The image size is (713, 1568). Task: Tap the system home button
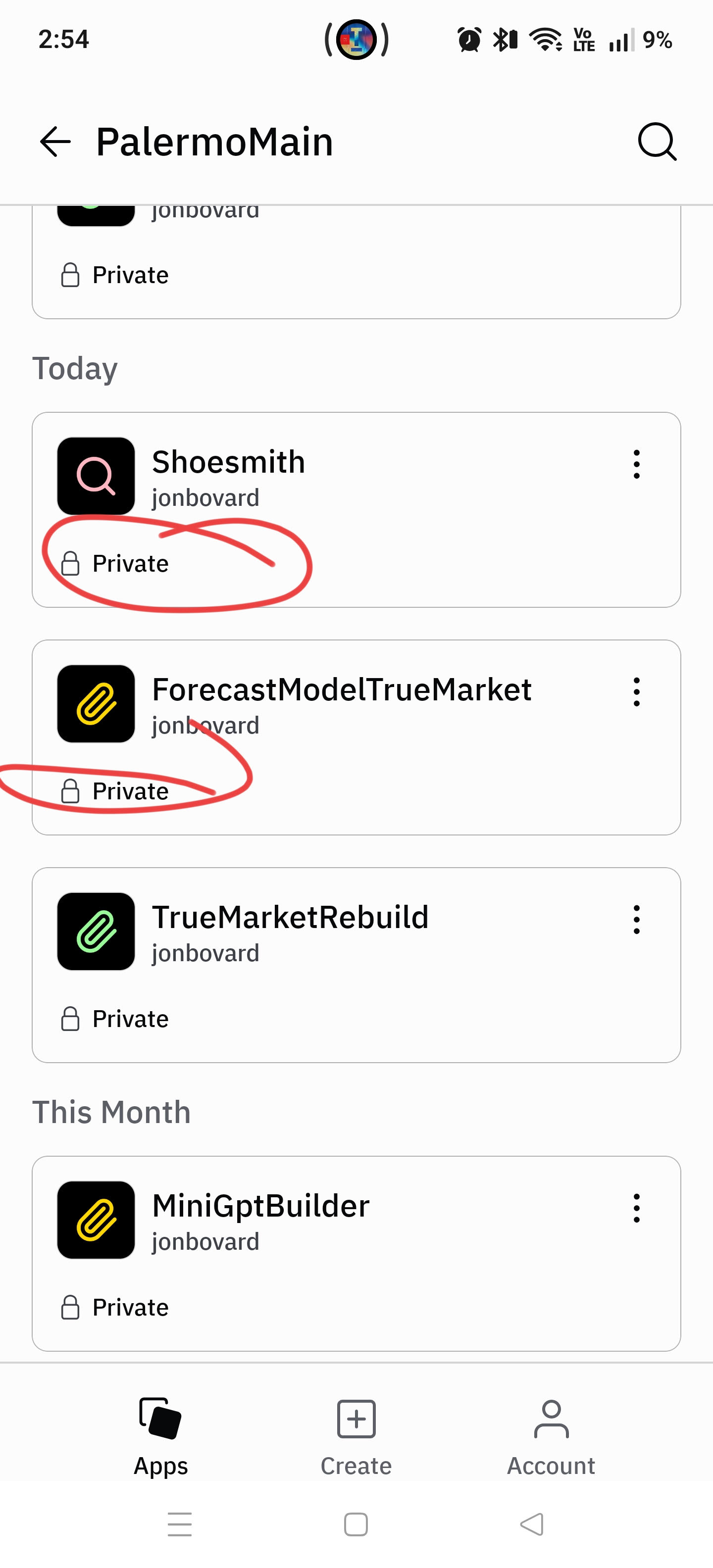[x=356, y=1525]
